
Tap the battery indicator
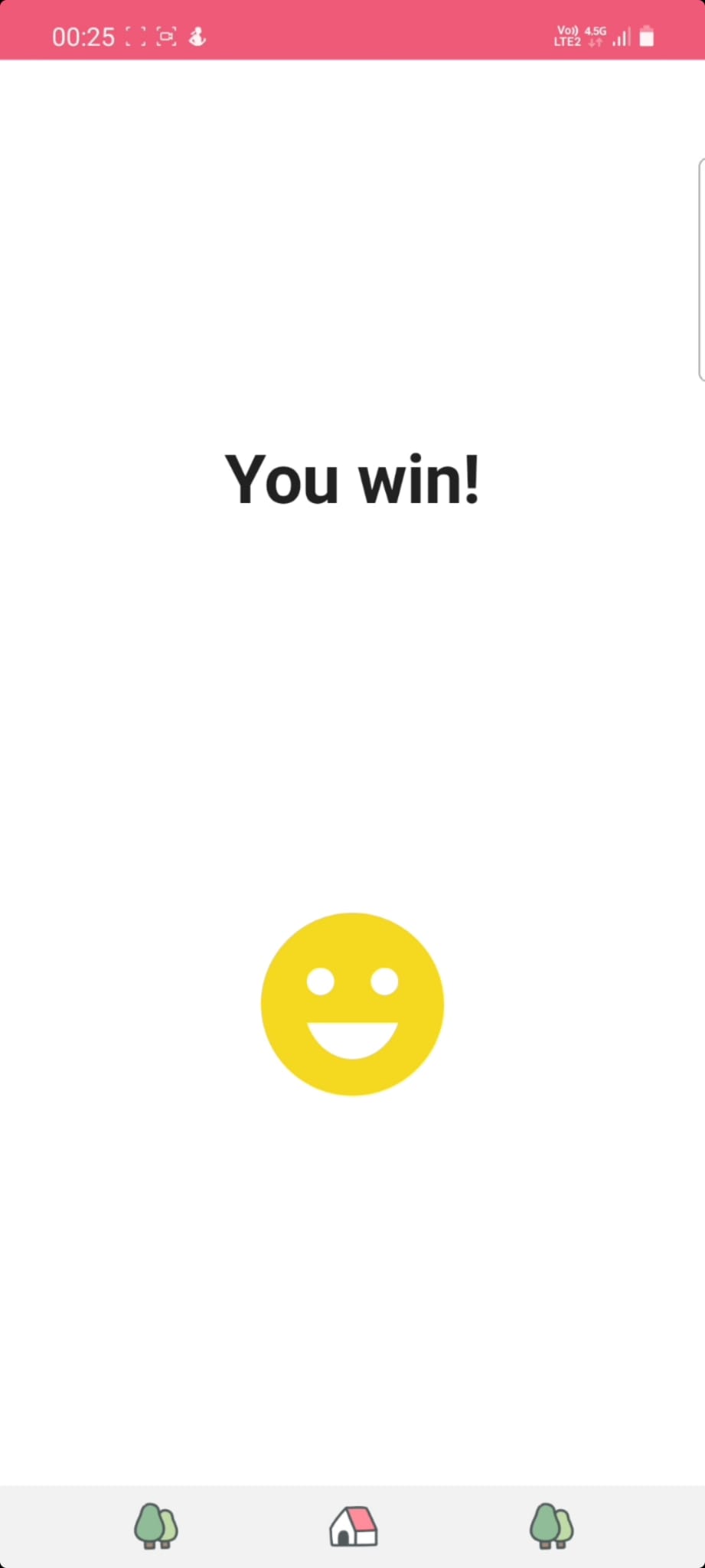[x=647, y=35]
